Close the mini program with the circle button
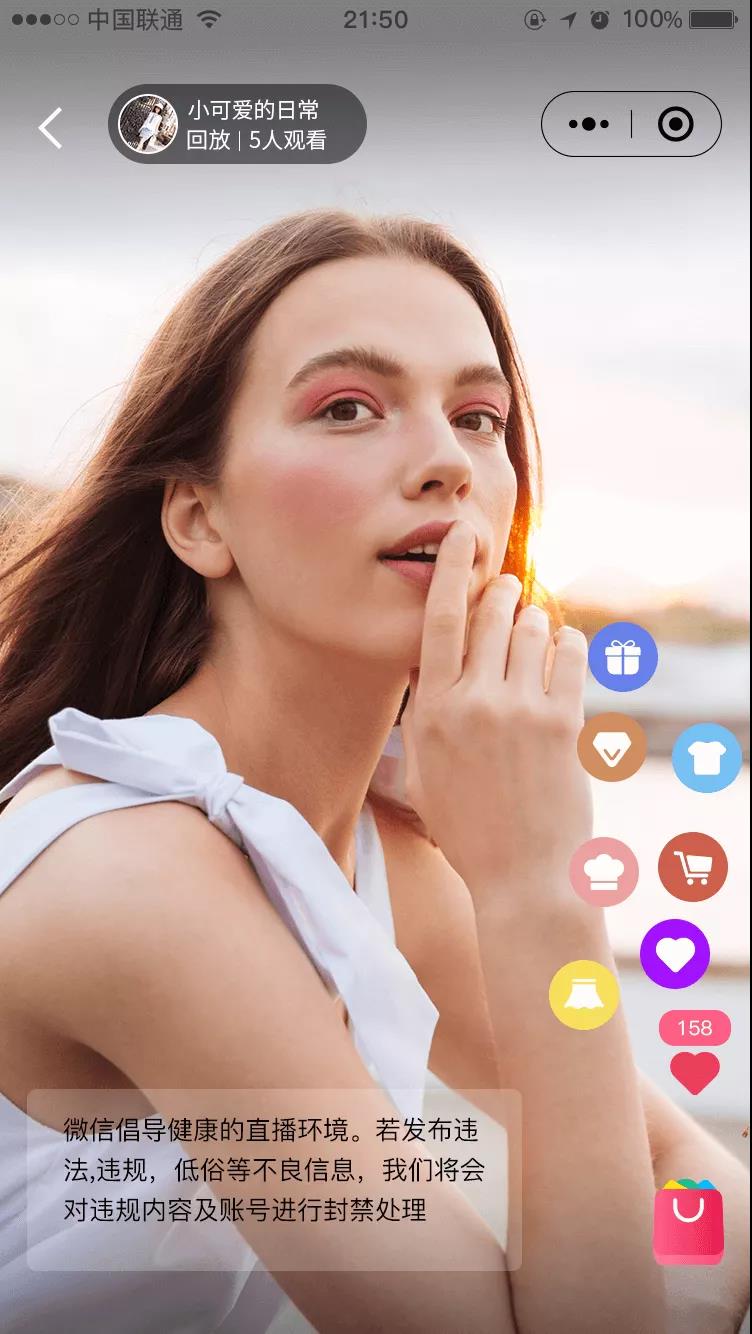 (675, 124)
